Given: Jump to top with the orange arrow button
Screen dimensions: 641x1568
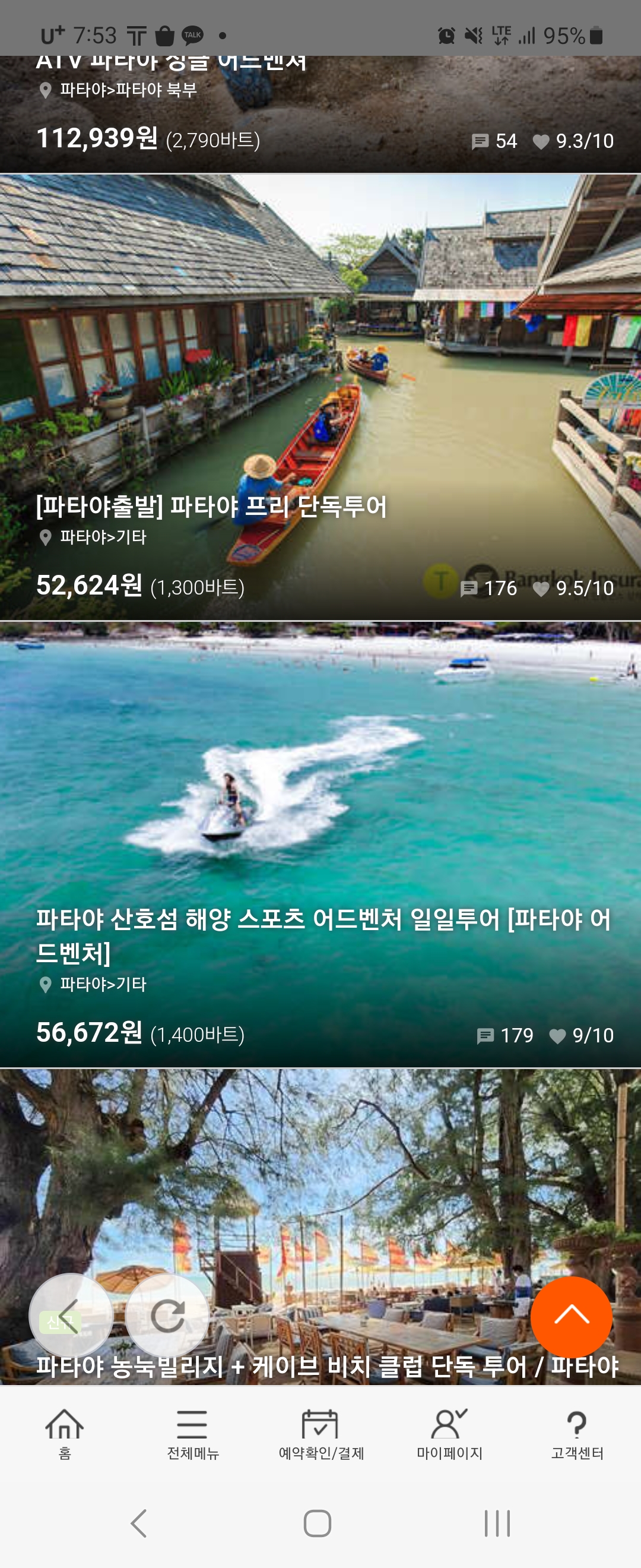Looking at the screenshot, I should coord(571,1316).
